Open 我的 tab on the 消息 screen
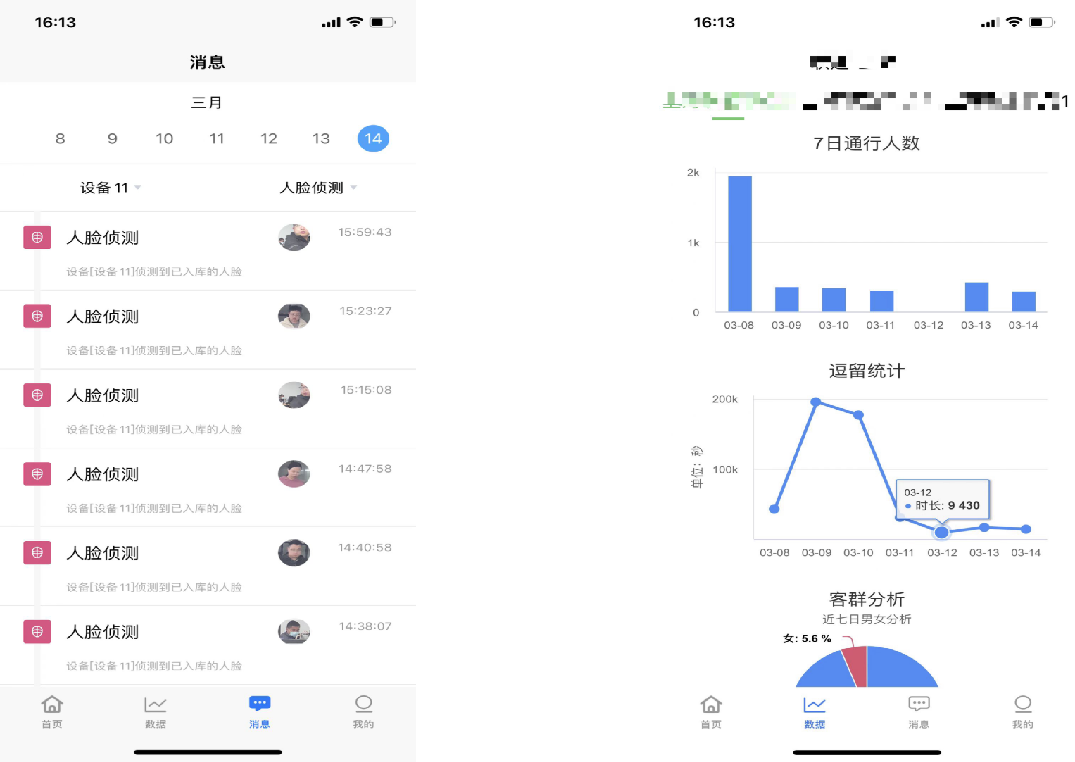This screenshot has width=1075, height=762. point(363,711)
